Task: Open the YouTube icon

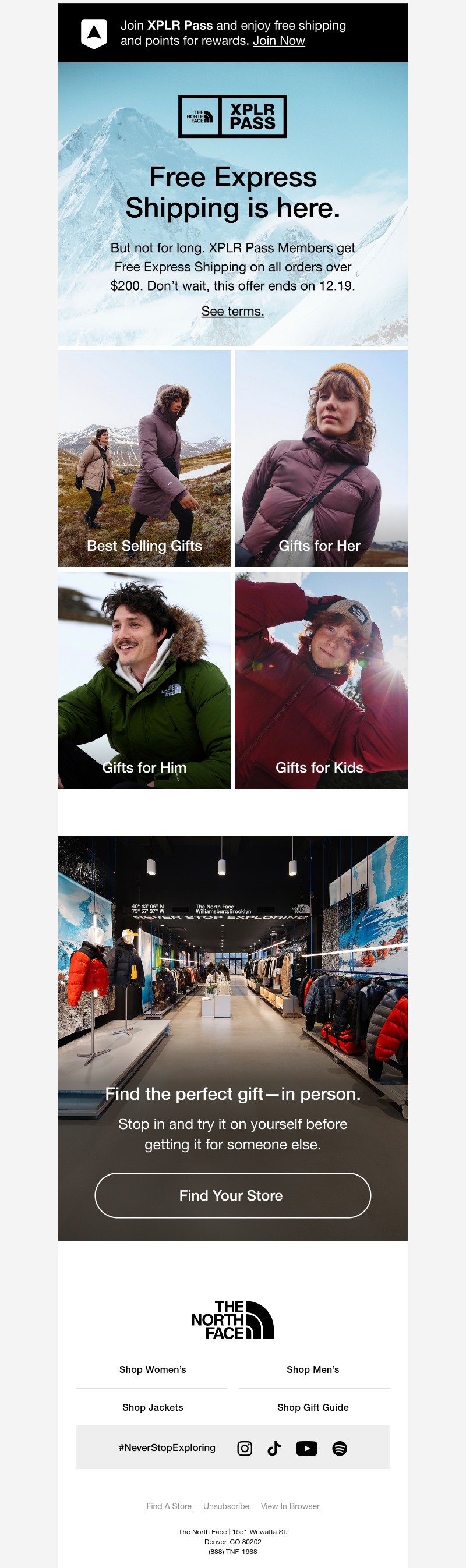Action: tap(306, 1449)
